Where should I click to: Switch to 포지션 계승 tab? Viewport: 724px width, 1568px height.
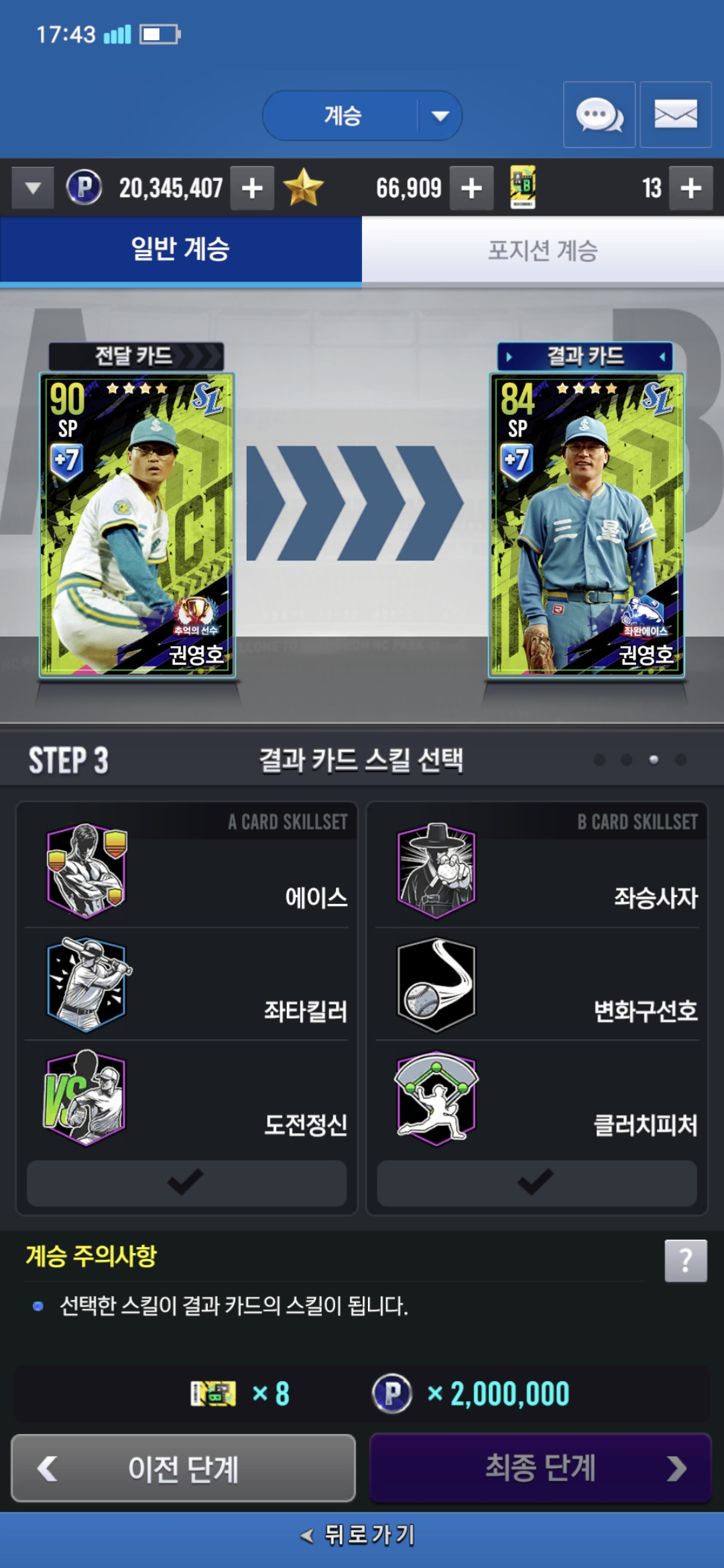coord(543,251)
